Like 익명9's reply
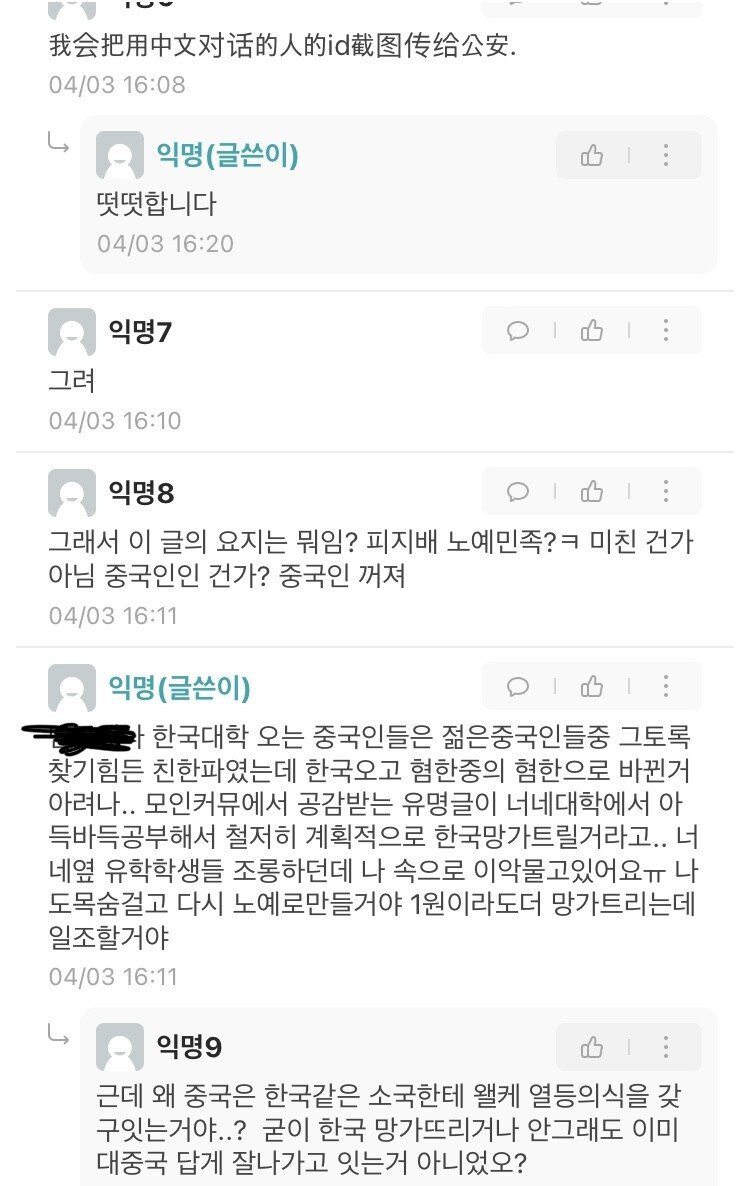 point(592,1047)
